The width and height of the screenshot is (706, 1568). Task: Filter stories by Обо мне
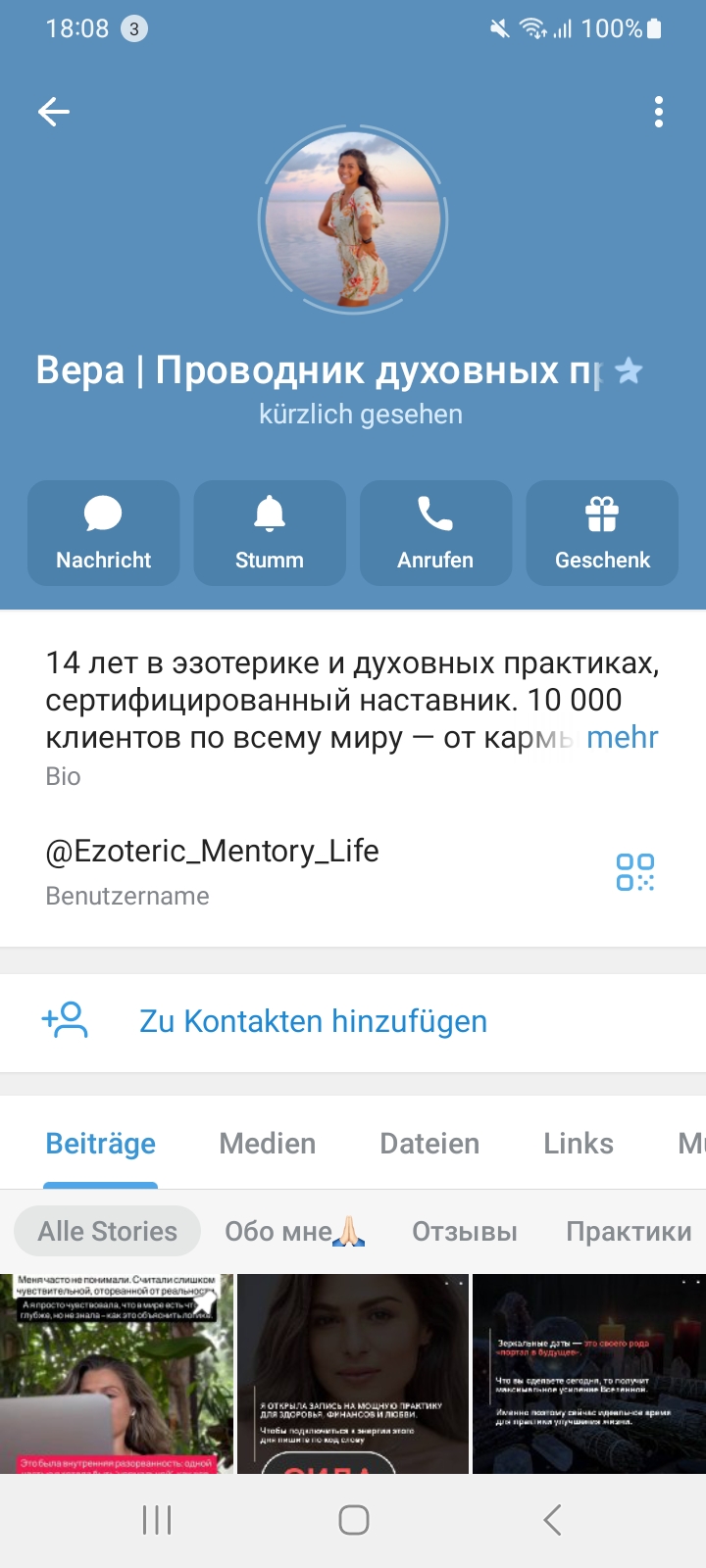click(294, 1231)
